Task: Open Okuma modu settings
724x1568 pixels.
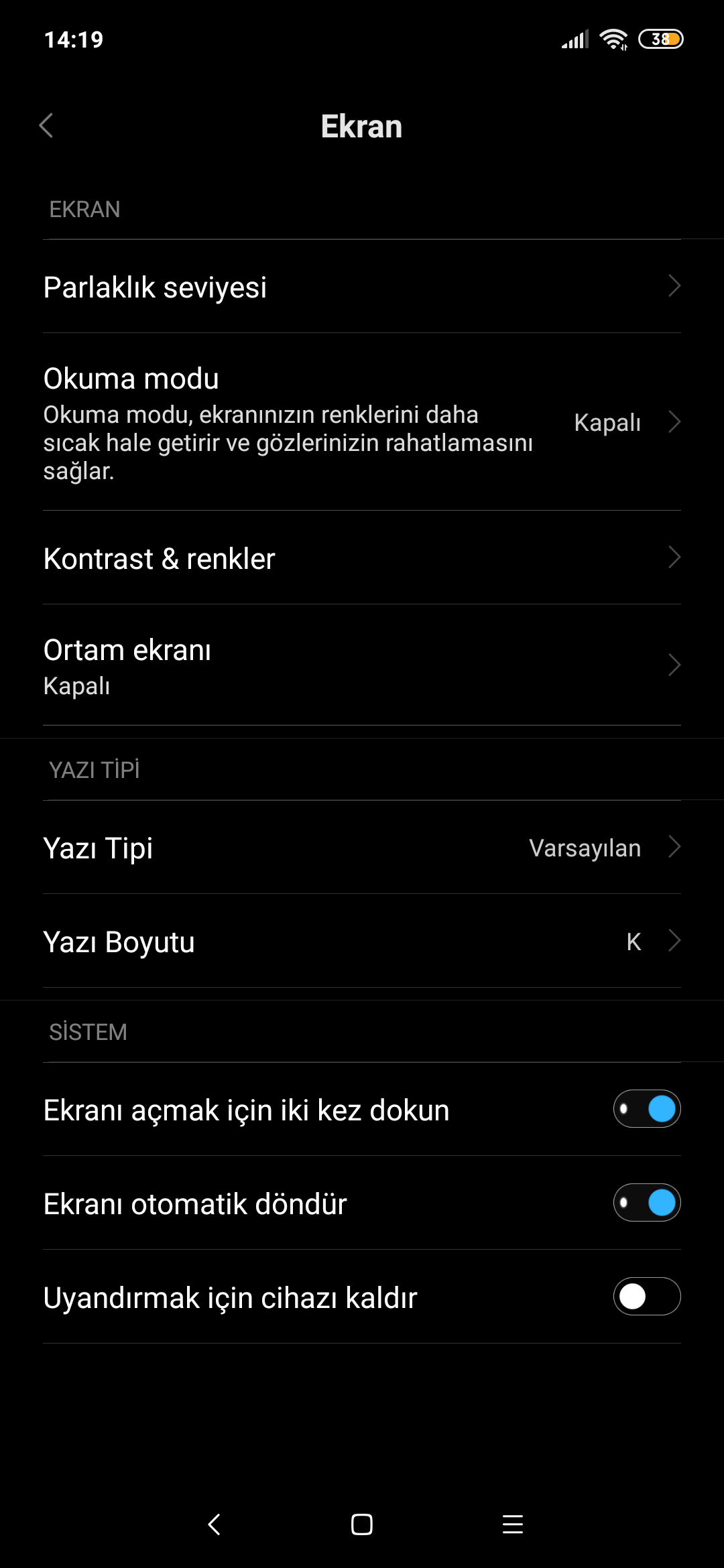Action: (x=362, y=422)
